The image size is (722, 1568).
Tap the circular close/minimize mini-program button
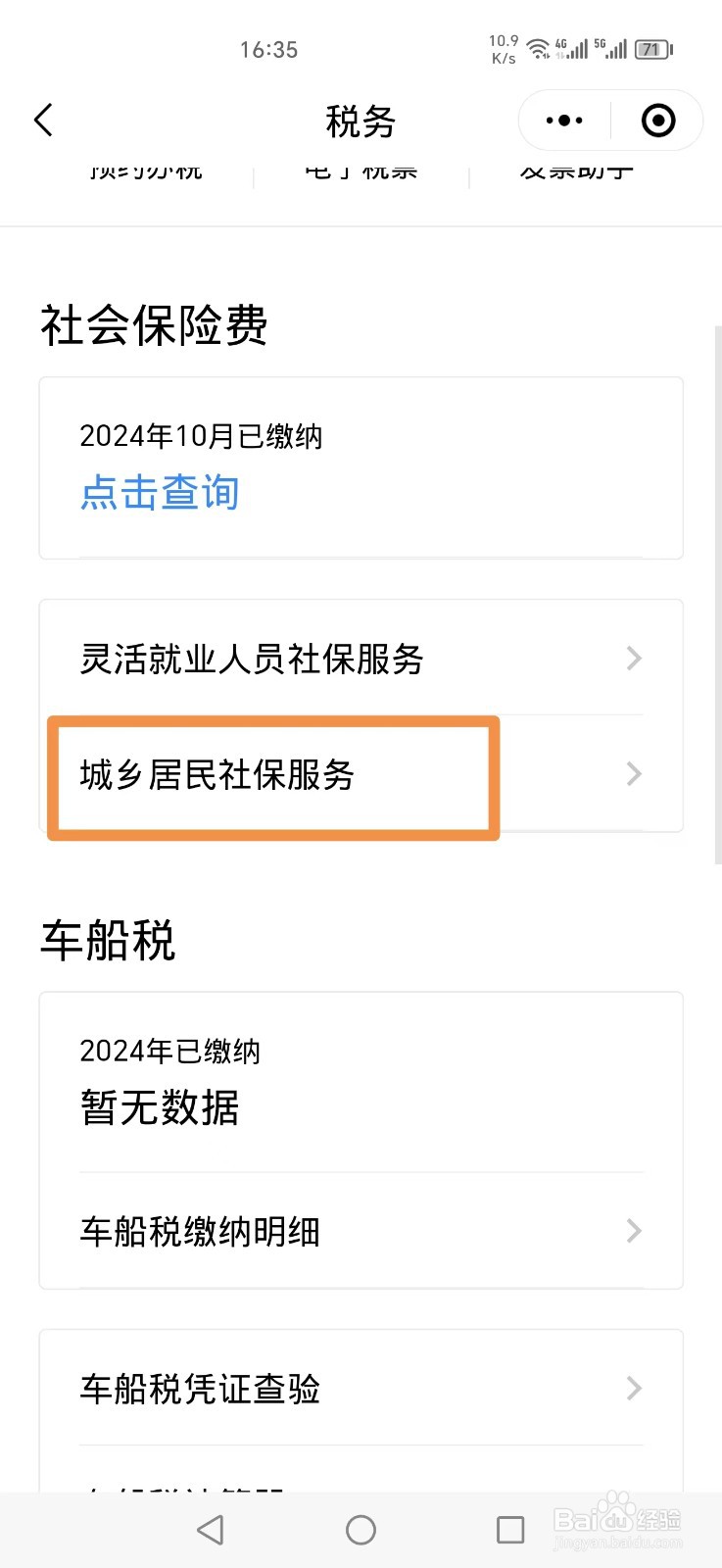[x=656, y=120]
